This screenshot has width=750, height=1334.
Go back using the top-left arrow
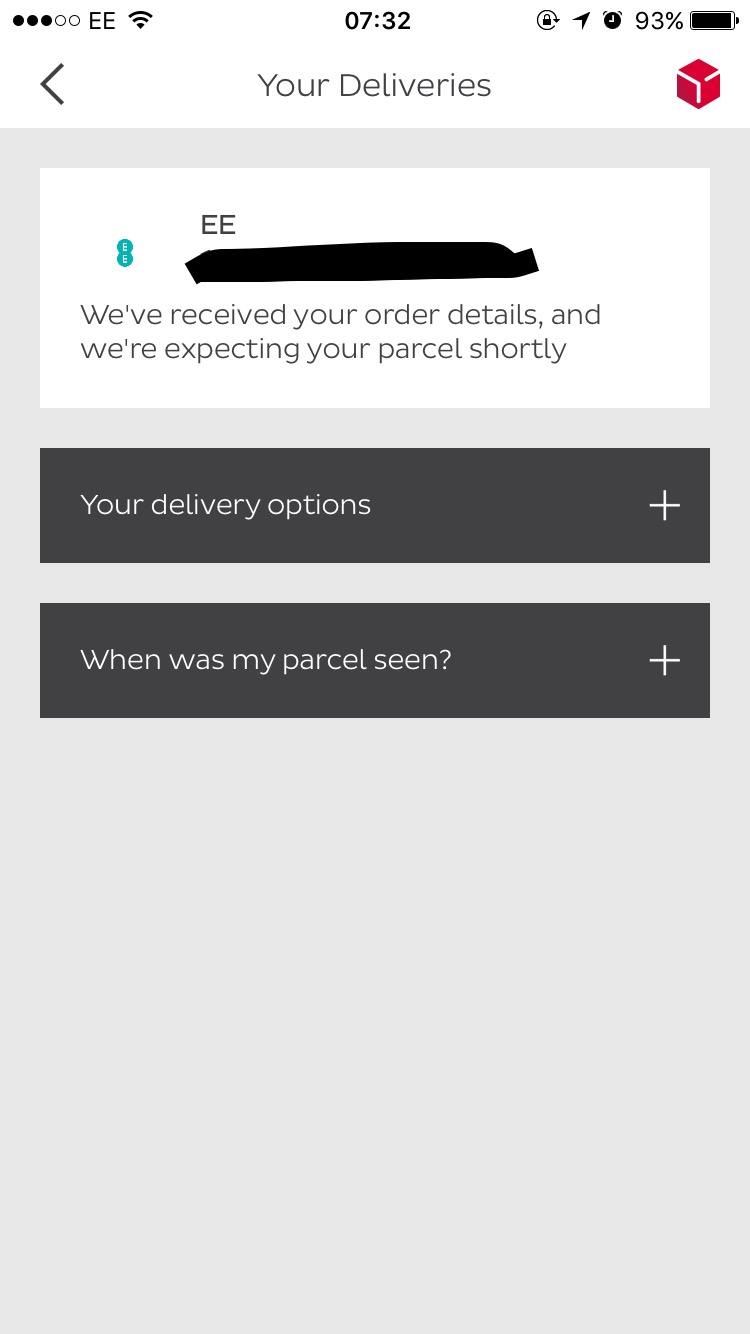(53, 85)
